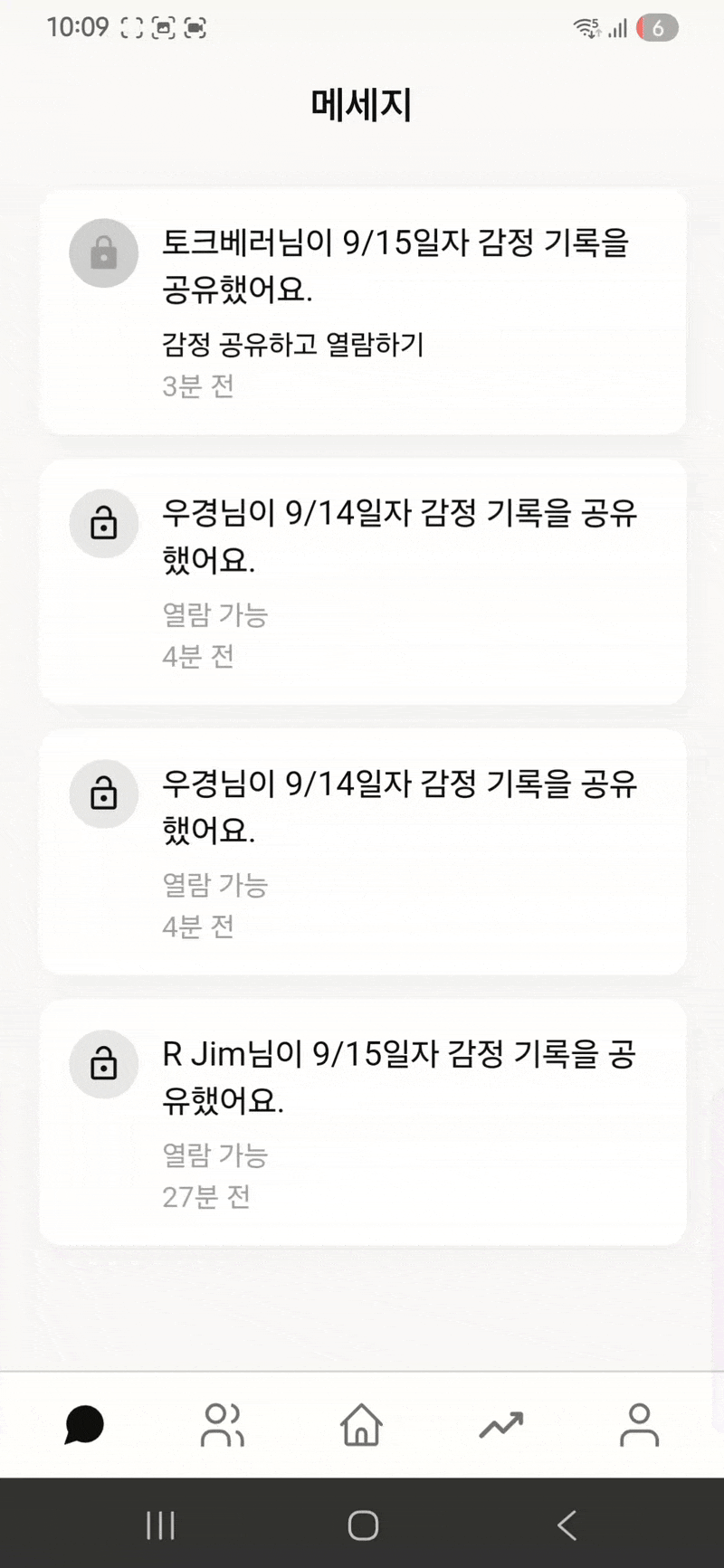Open the trends chart tab
Screen dimensions: 724x1568
(500, 1425)
